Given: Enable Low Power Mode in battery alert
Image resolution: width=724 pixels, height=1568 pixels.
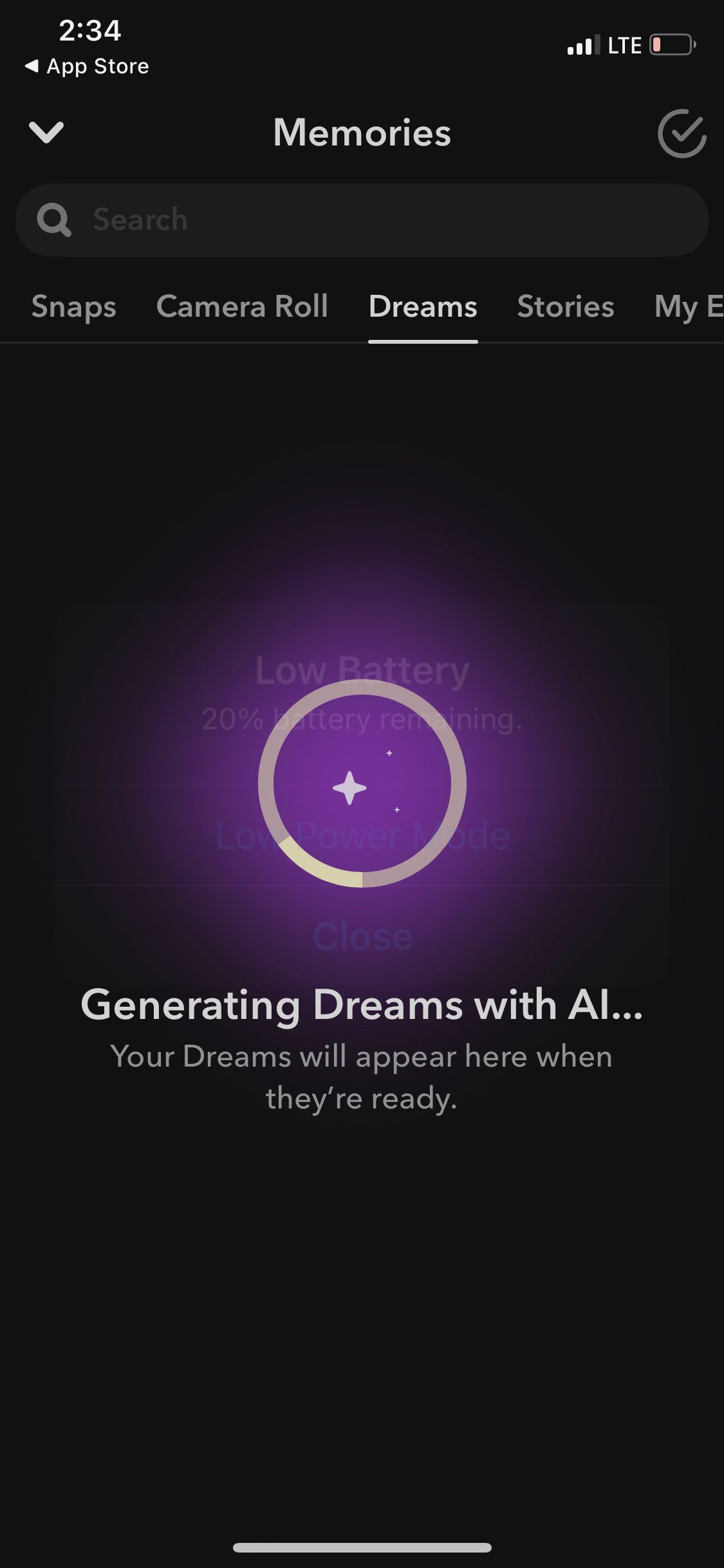Looking at the screenshot, I should tap(362, 835).
